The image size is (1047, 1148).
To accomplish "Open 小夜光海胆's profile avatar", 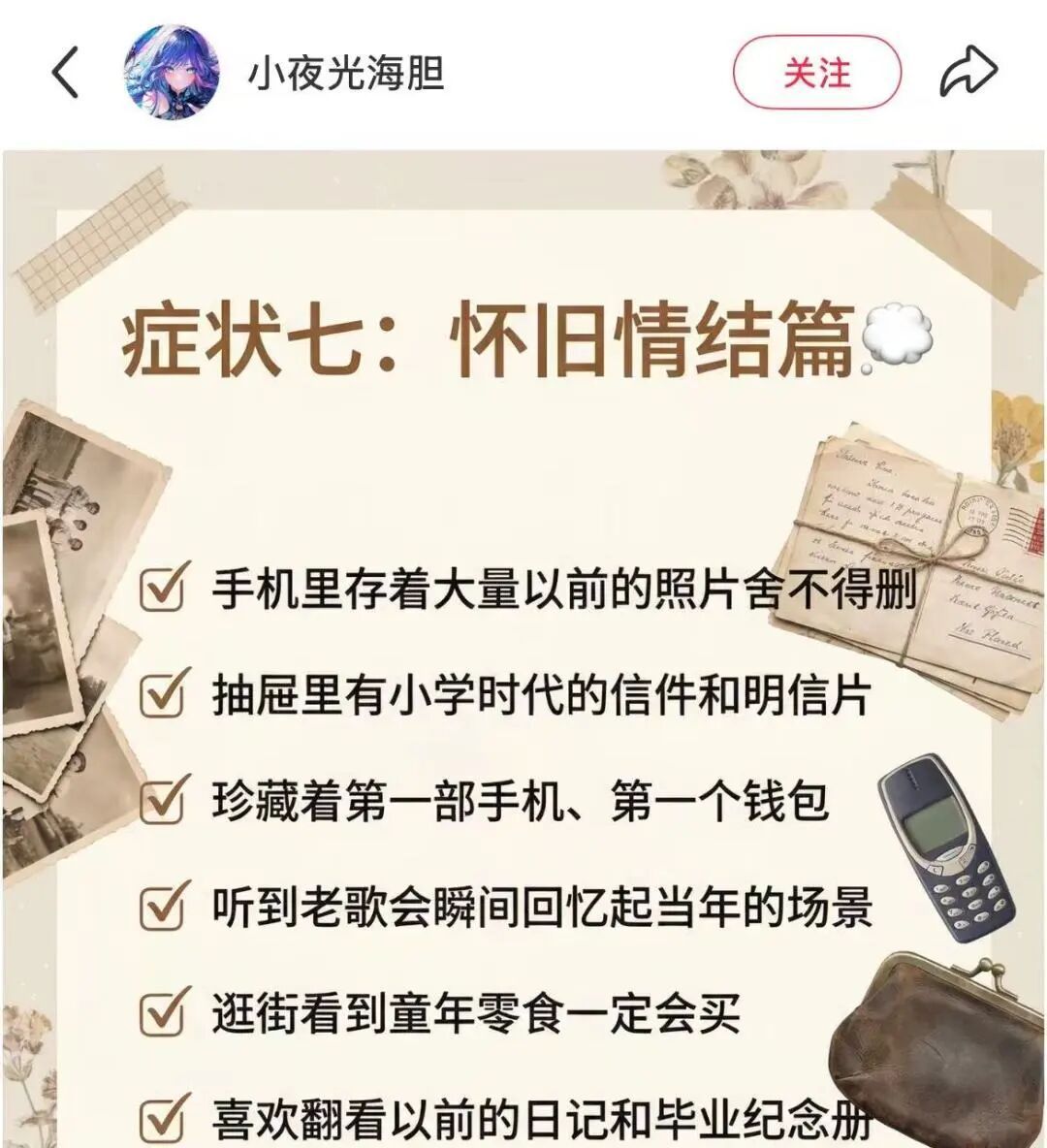I will [171, 73].
